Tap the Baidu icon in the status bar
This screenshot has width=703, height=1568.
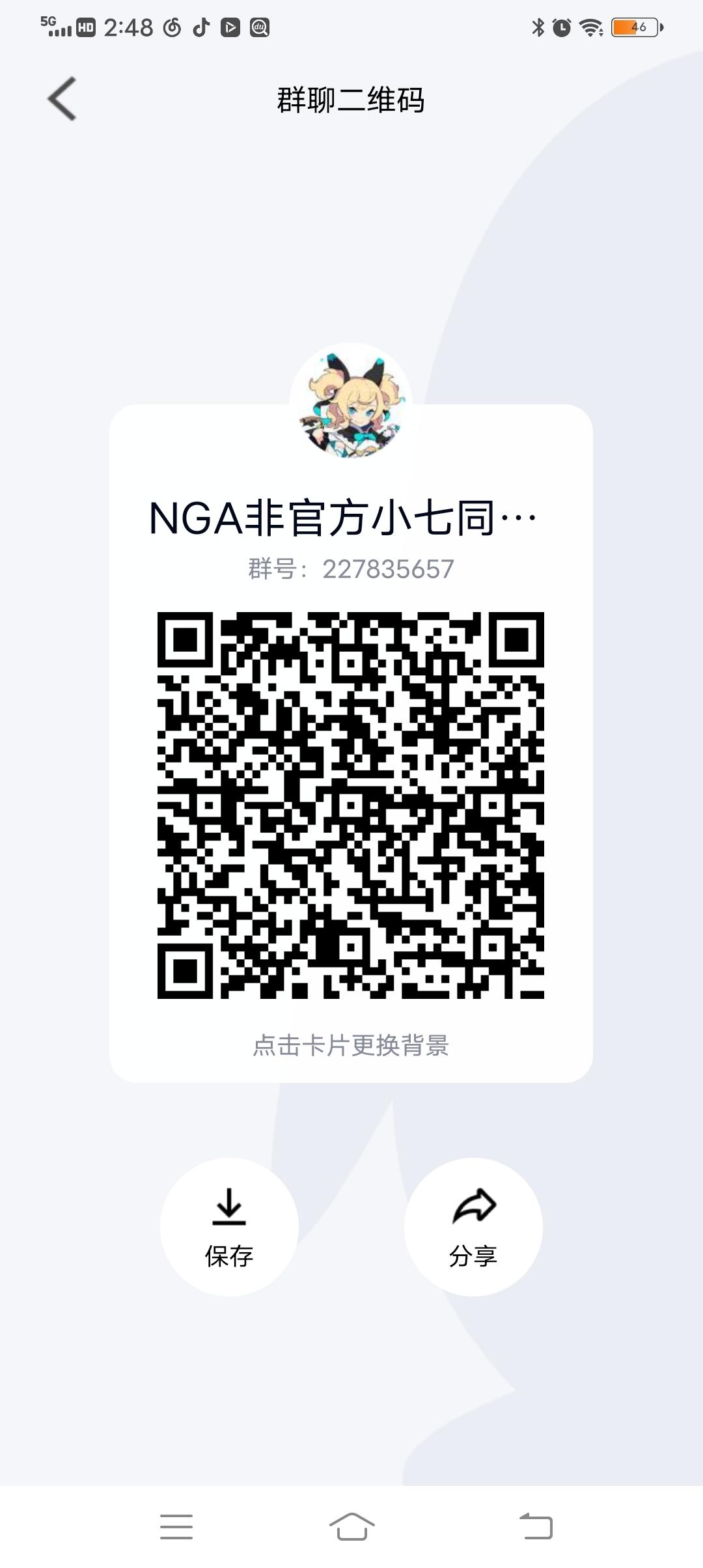[260, 27]
